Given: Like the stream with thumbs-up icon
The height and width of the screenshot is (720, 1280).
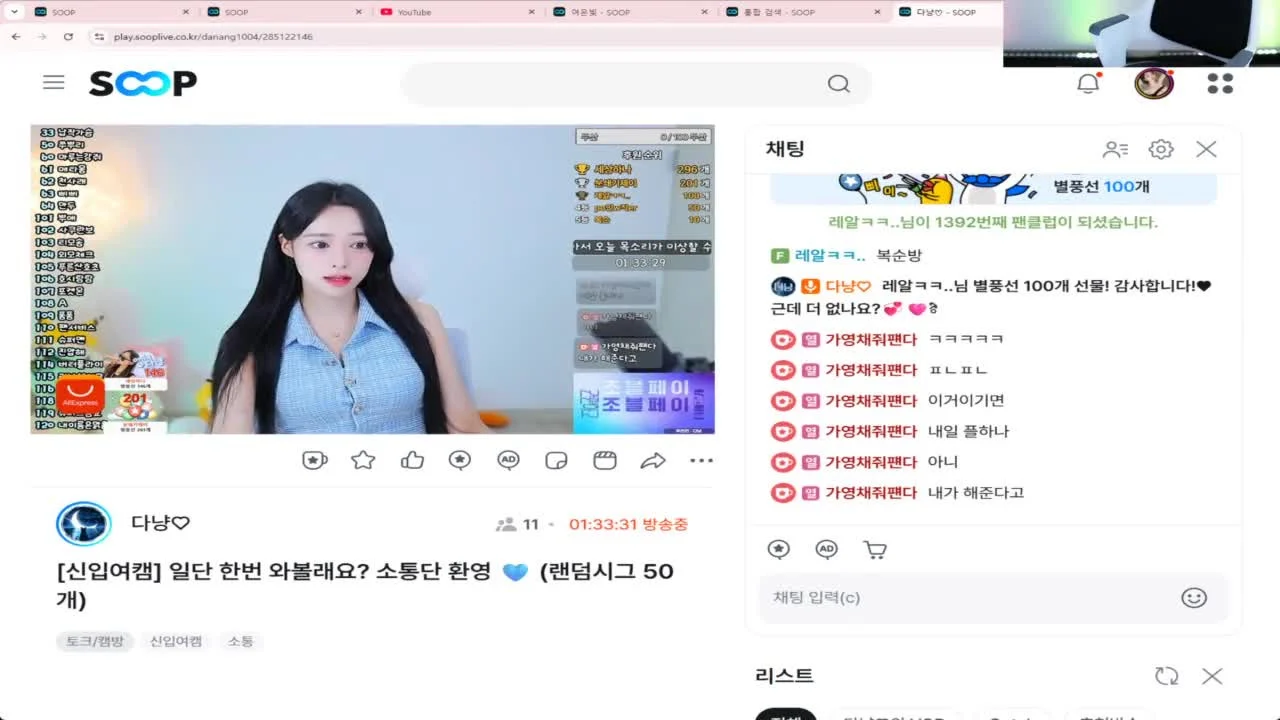Looking at the screenshot, I should tap(412, 460).
